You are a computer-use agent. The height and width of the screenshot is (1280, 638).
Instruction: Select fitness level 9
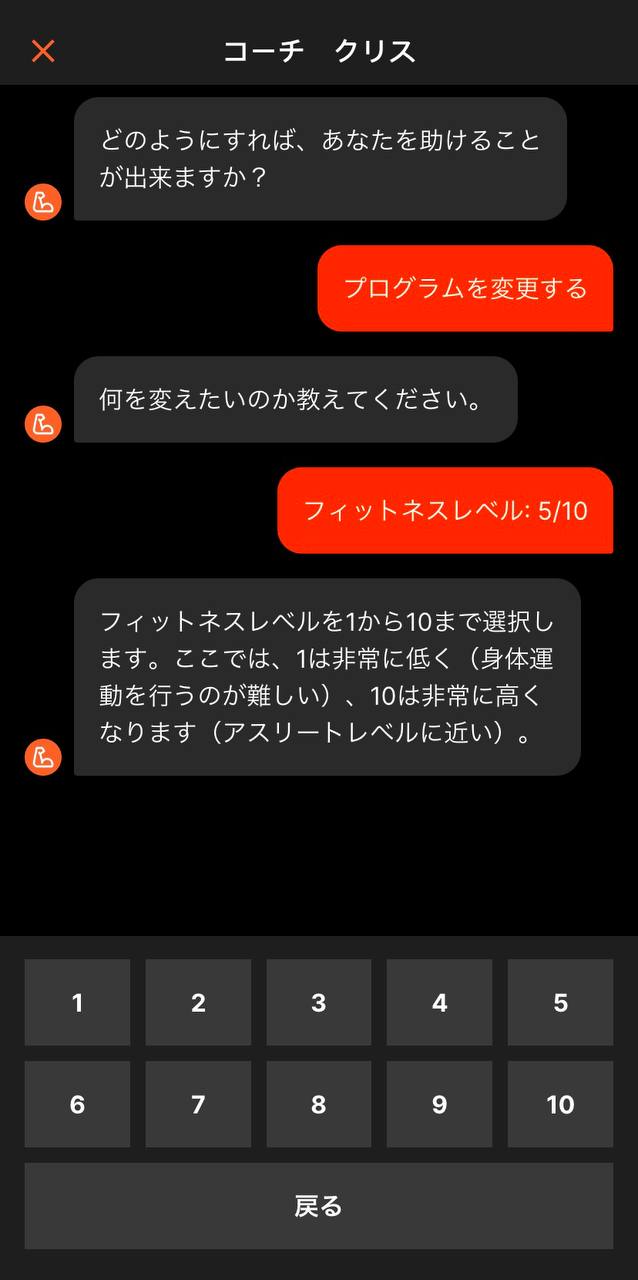[x=439, y=1104]
